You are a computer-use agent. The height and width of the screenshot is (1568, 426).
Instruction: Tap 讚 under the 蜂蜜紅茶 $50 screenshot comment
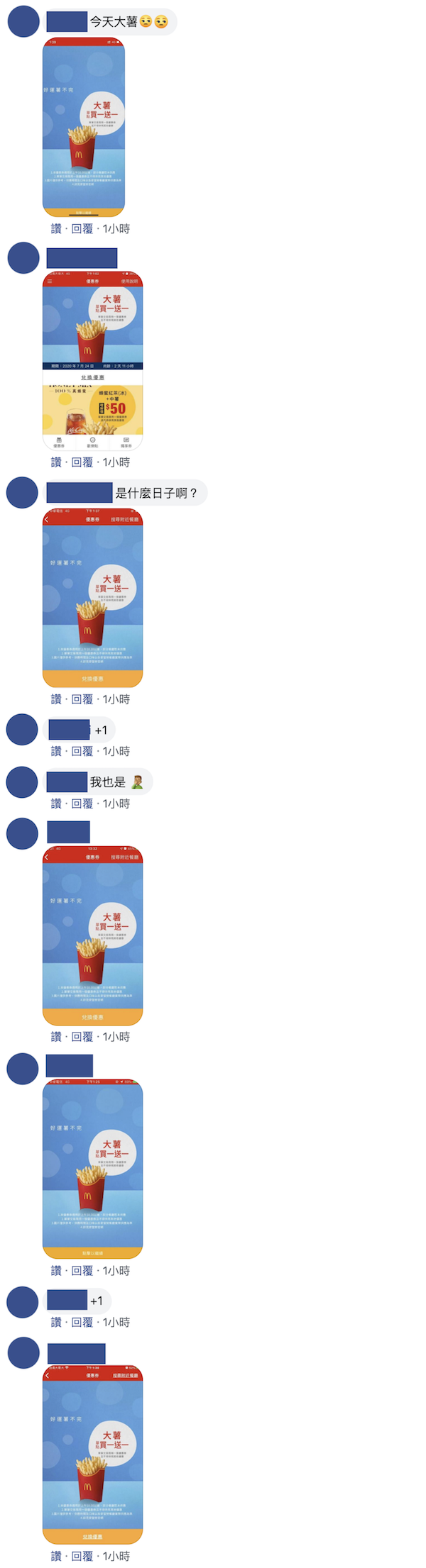point(56,462)
